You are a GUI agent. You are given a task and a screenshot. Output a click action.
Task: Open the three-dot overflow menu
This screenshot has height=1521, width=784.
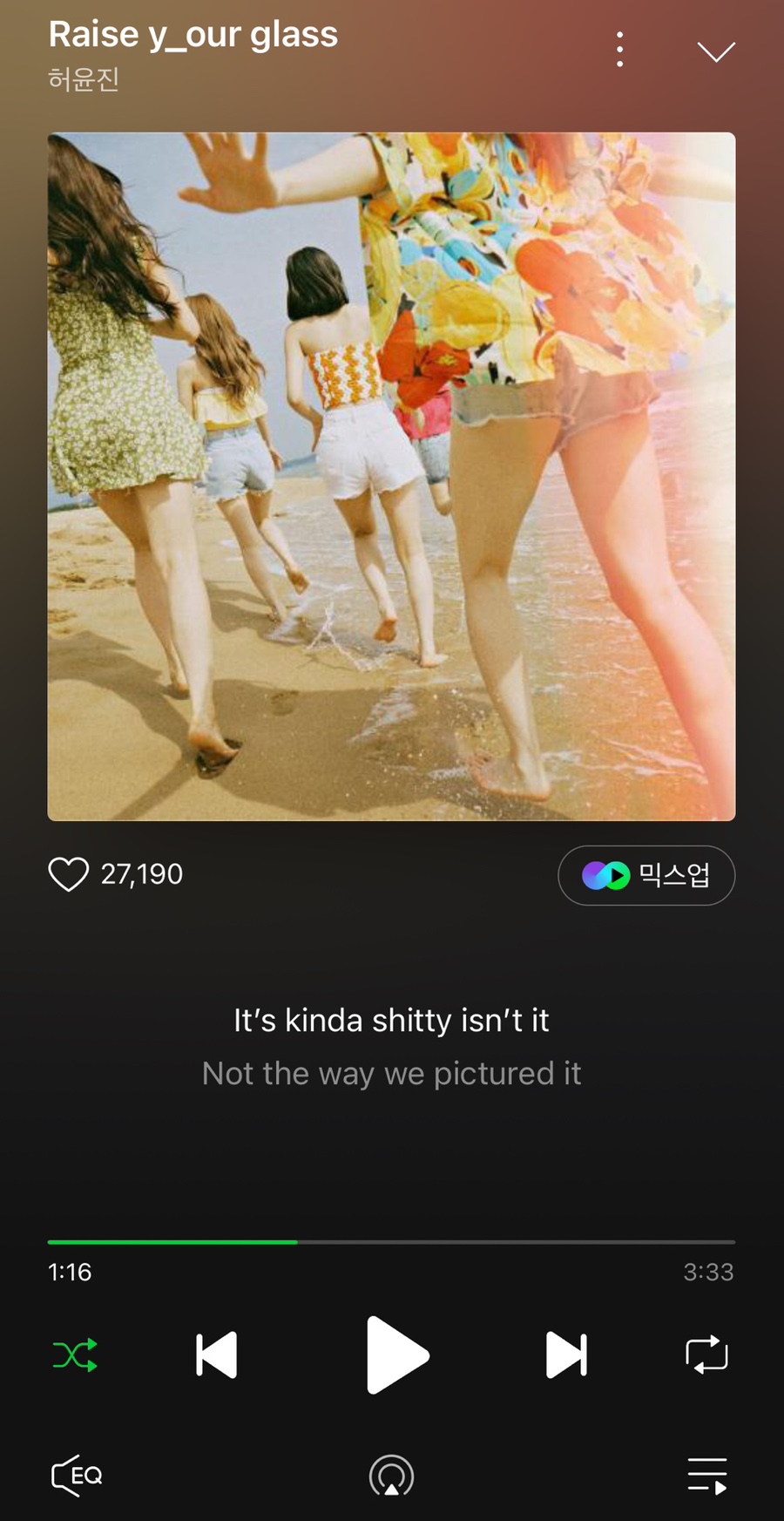pyautogui.click(x=619, y=50)
